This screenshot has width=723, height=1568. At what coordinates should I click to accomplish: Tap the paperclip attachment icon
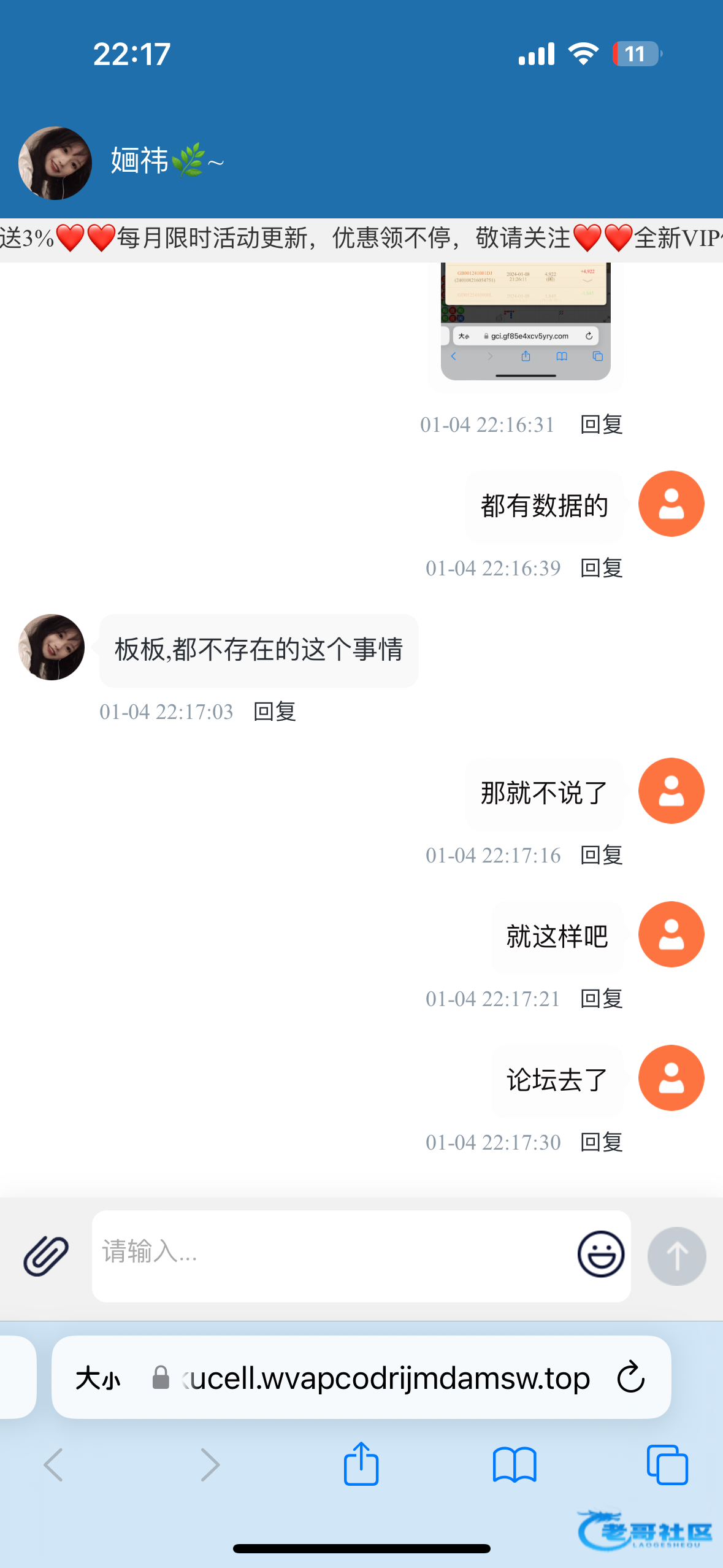[x=46, y=1256]
